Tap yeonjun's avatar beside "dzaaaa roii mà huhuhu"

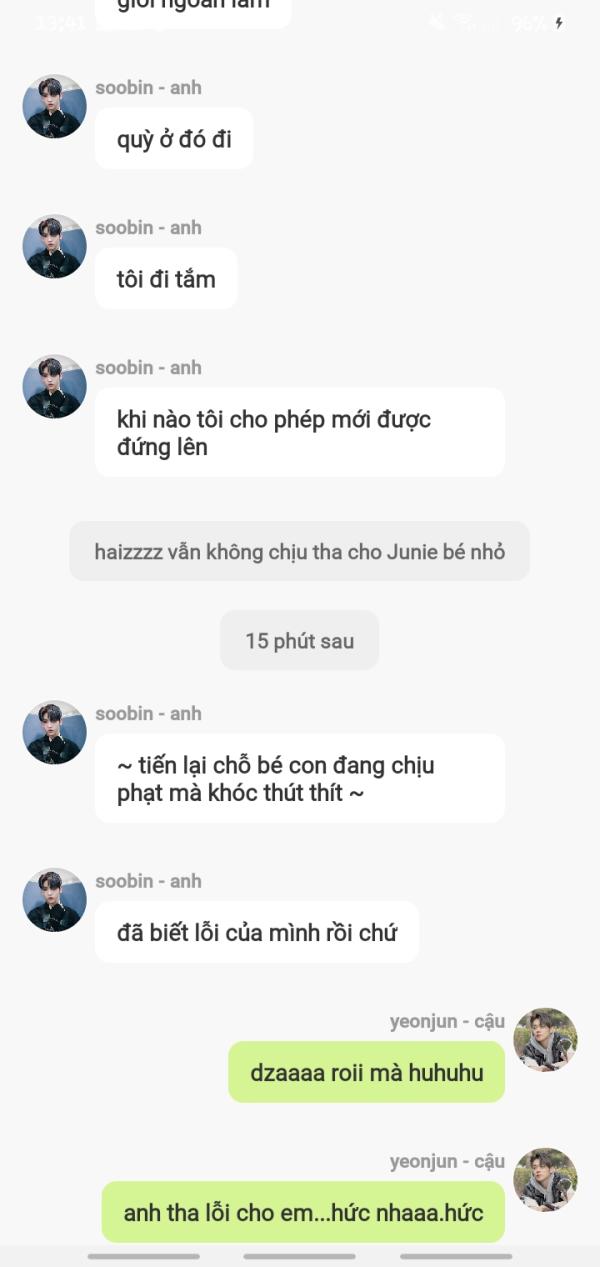pyautogui.click(x=545, y=1040)
